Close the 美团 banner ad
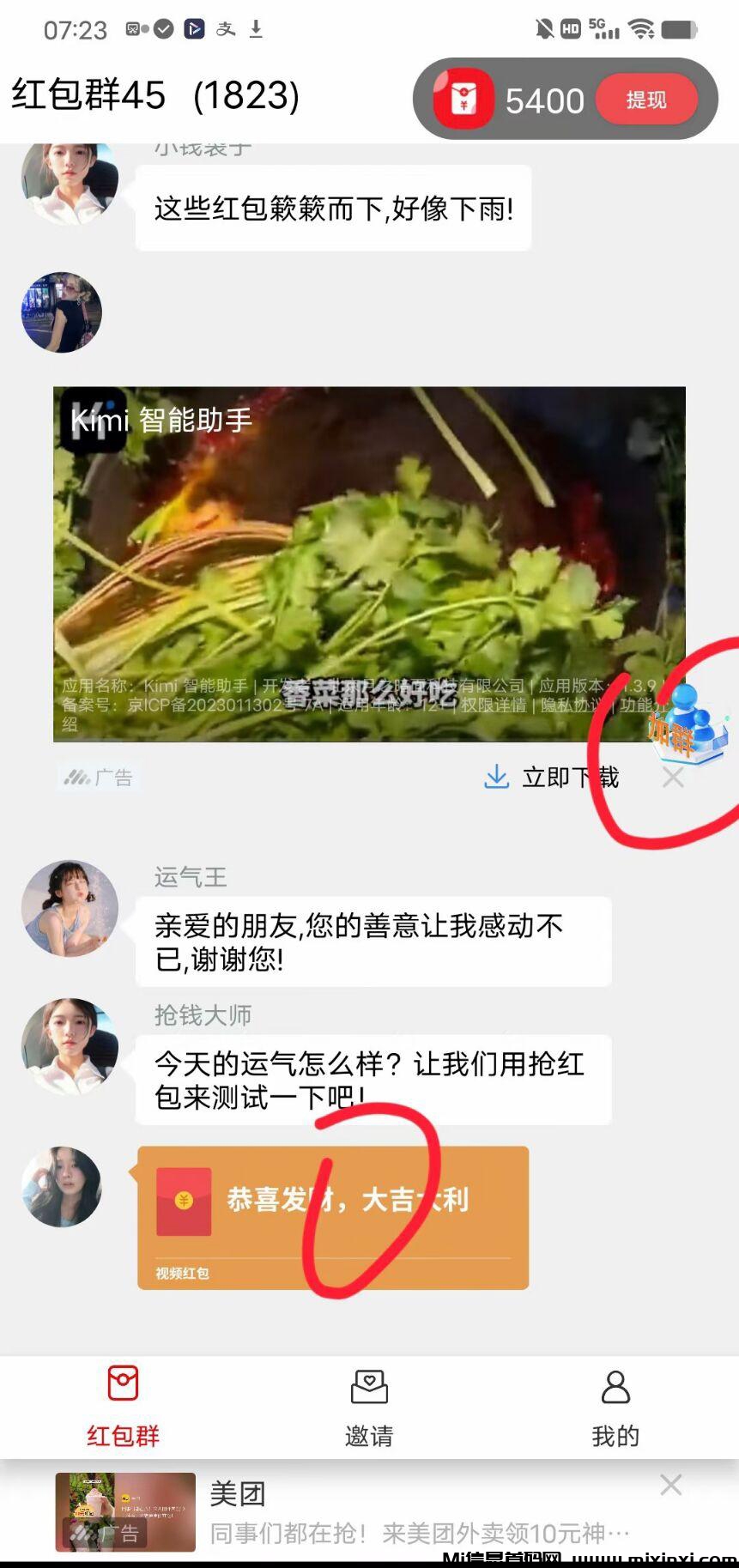Image resolution: width=739 pixels, height=1568 pixels. pyautogui.click(x=671, y=1485)
